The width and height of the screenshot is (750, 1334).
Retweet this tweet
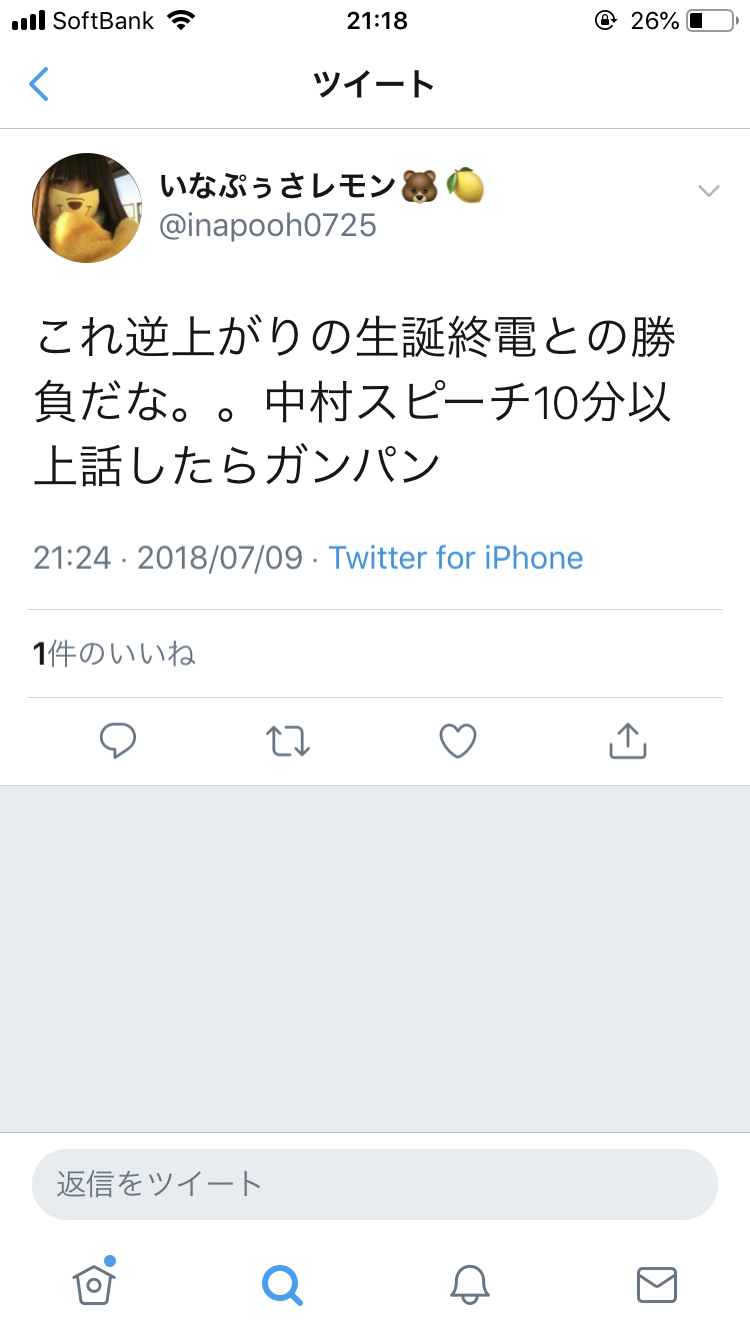288,741
